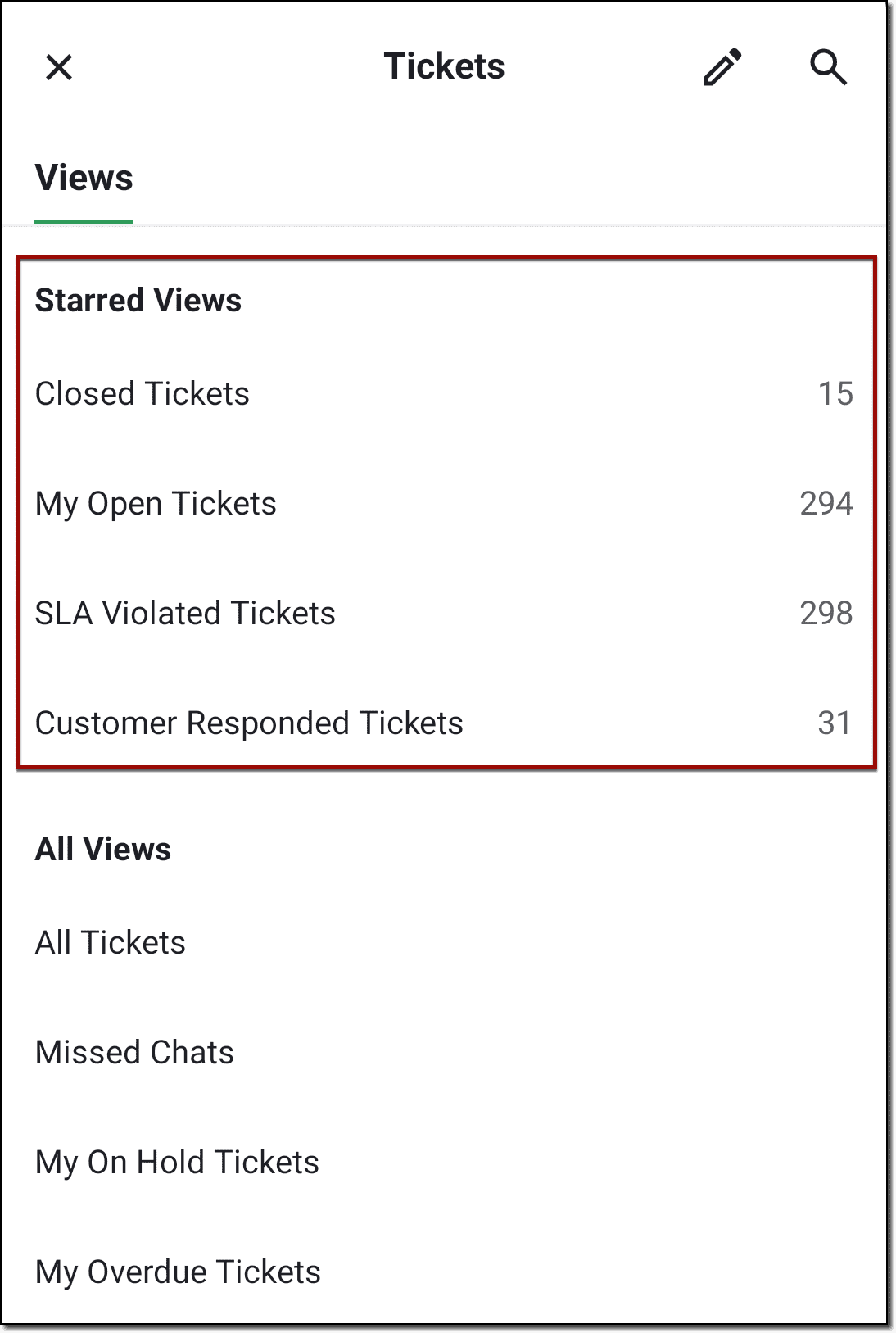The width and height of the screenshot is (896, 1333).
Task: Go to Missed Chats view
Action: point(134,1053)
